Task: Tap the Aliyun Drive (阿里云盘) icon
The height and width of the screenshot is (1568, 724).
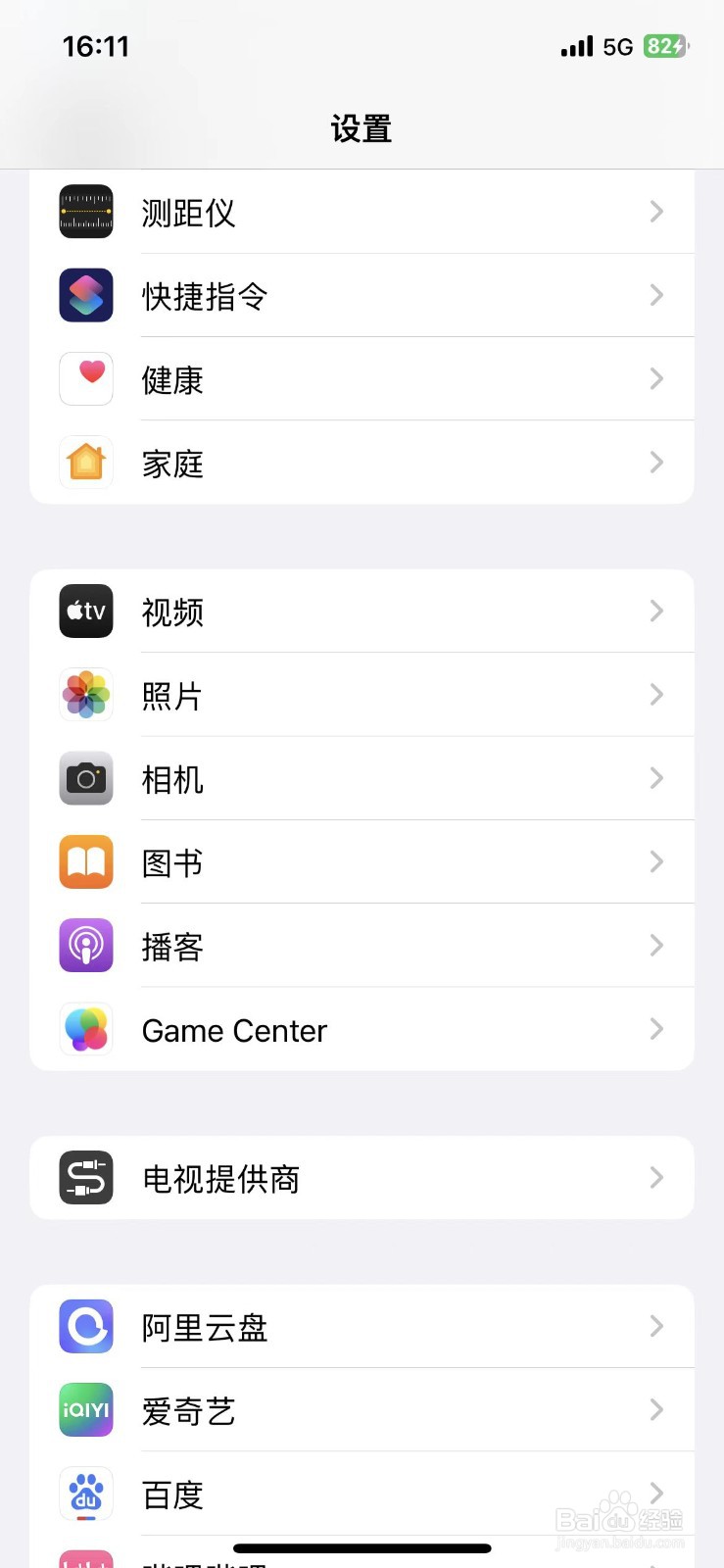Action: [x=85, y=1327]
